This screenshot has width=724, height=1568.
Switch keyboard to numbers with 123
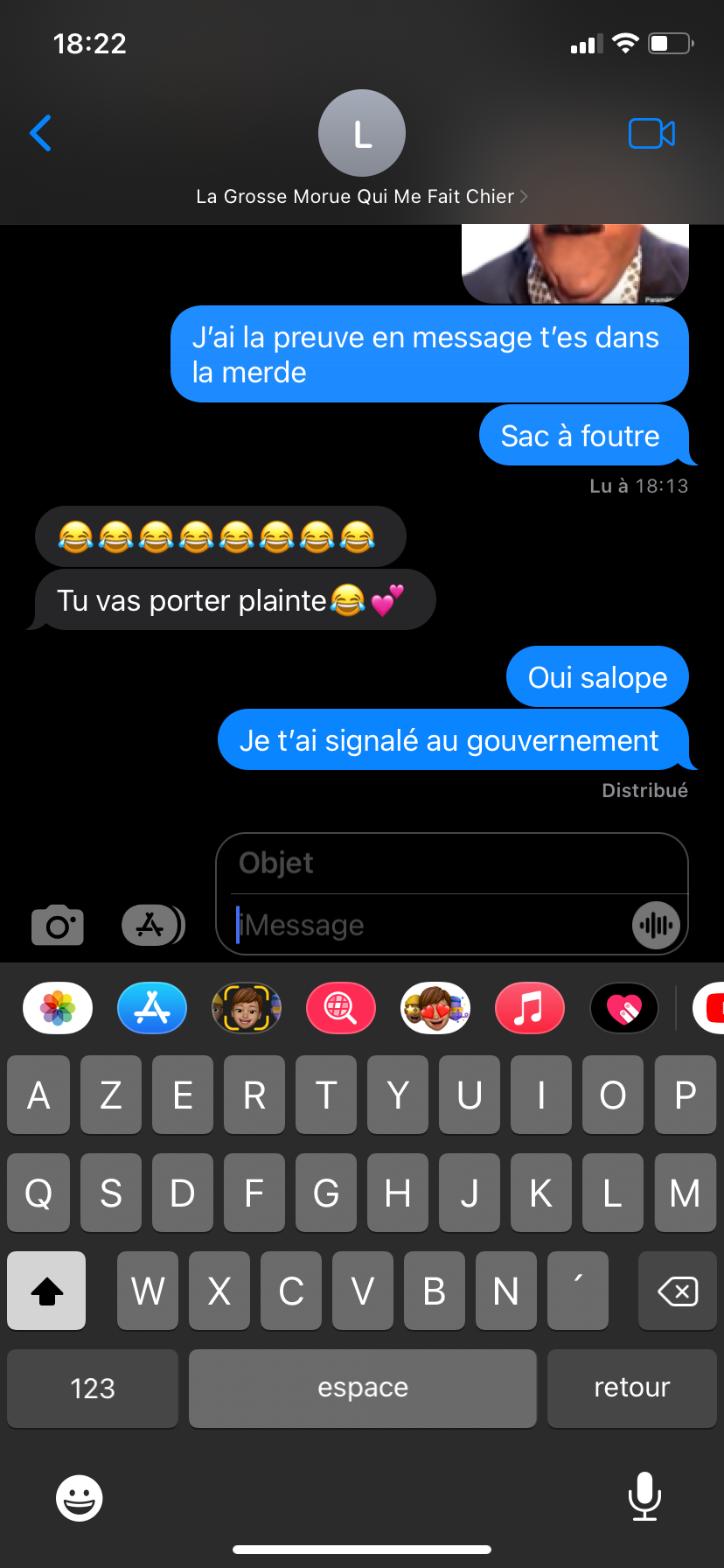point(93,1389)
